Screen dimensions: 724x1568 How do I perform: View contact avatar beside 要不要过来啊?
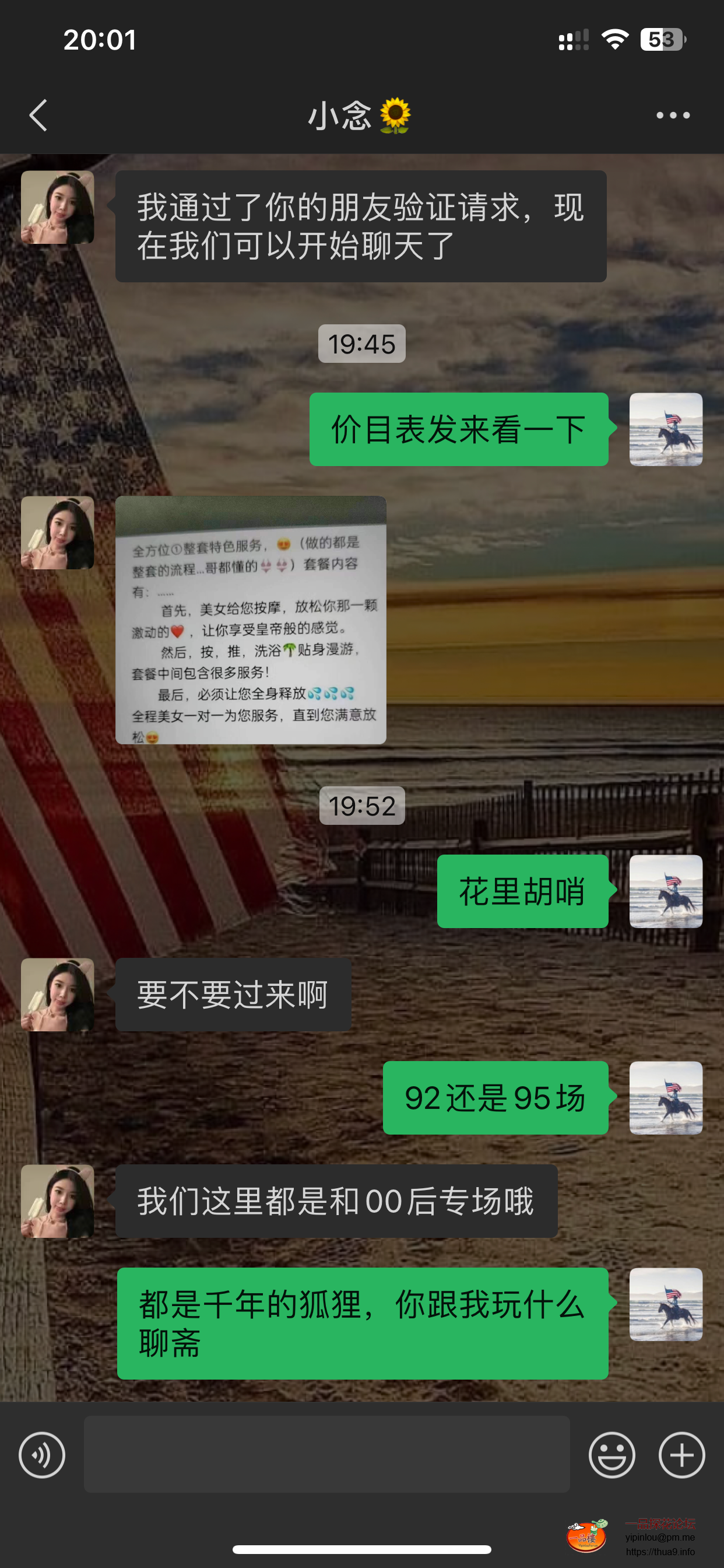tap(58, 995)
